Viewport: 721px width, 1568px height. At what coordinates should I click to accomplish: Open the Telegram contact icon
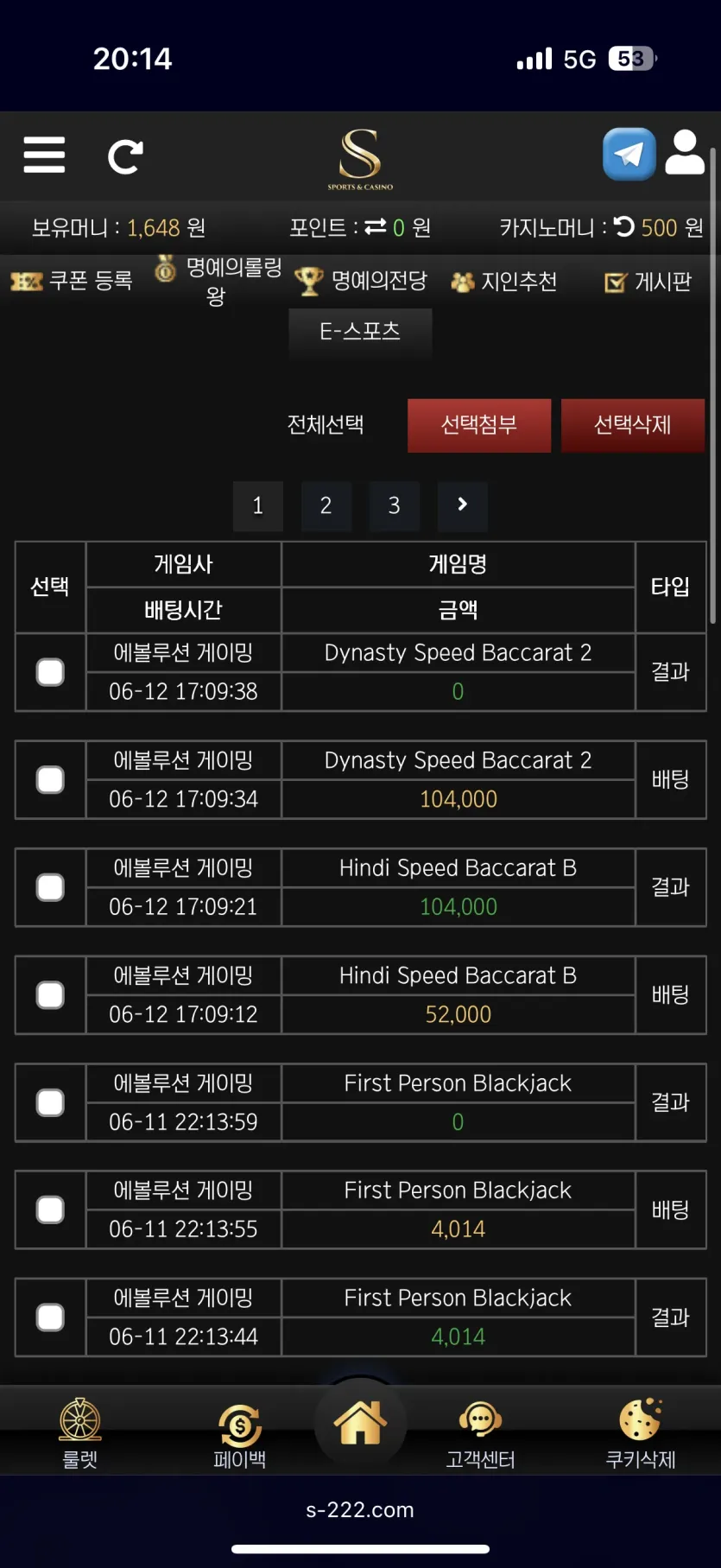tap(629, 154)
